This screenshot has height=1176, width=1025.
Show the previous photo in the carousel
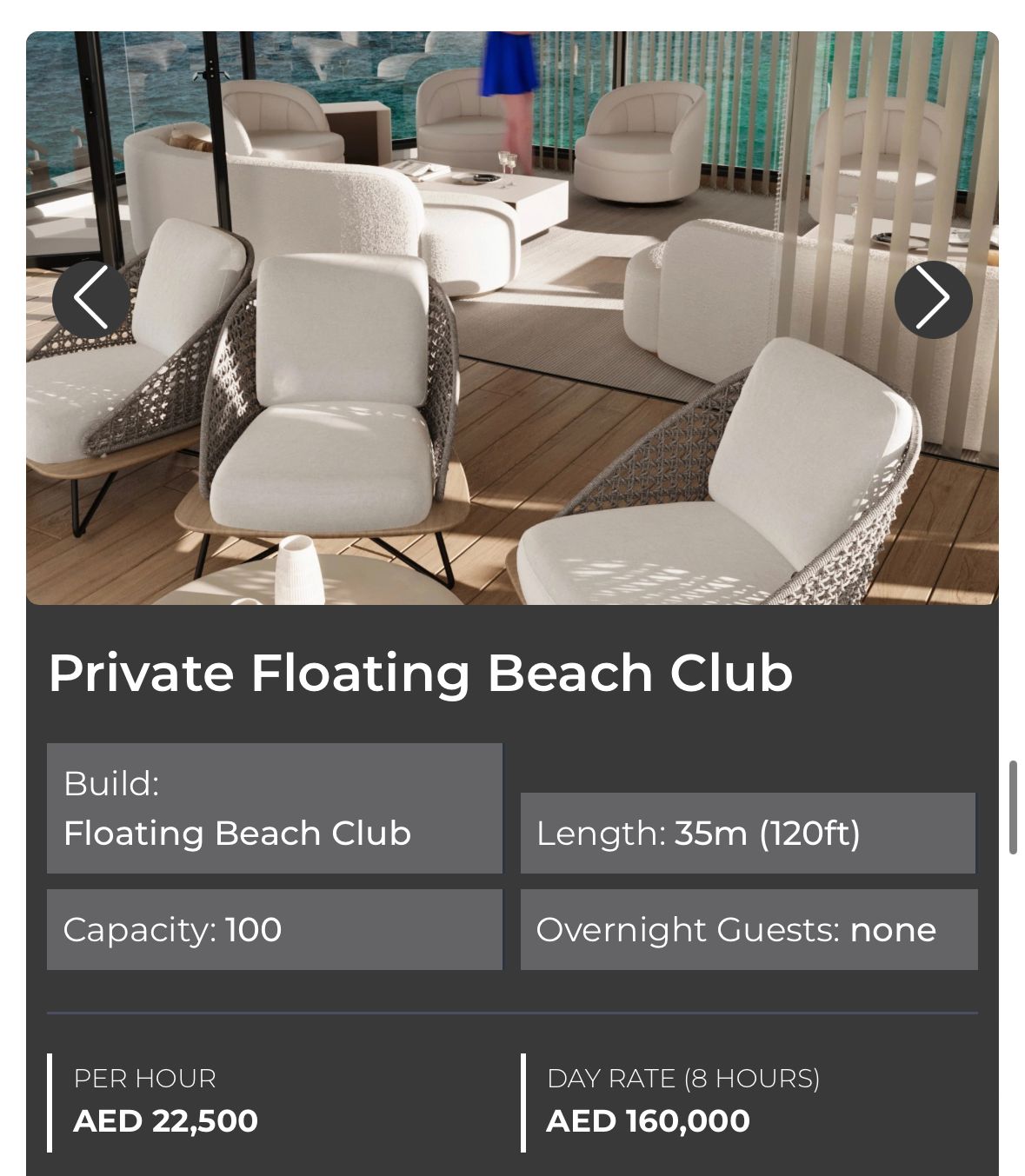tap(90, 299)
